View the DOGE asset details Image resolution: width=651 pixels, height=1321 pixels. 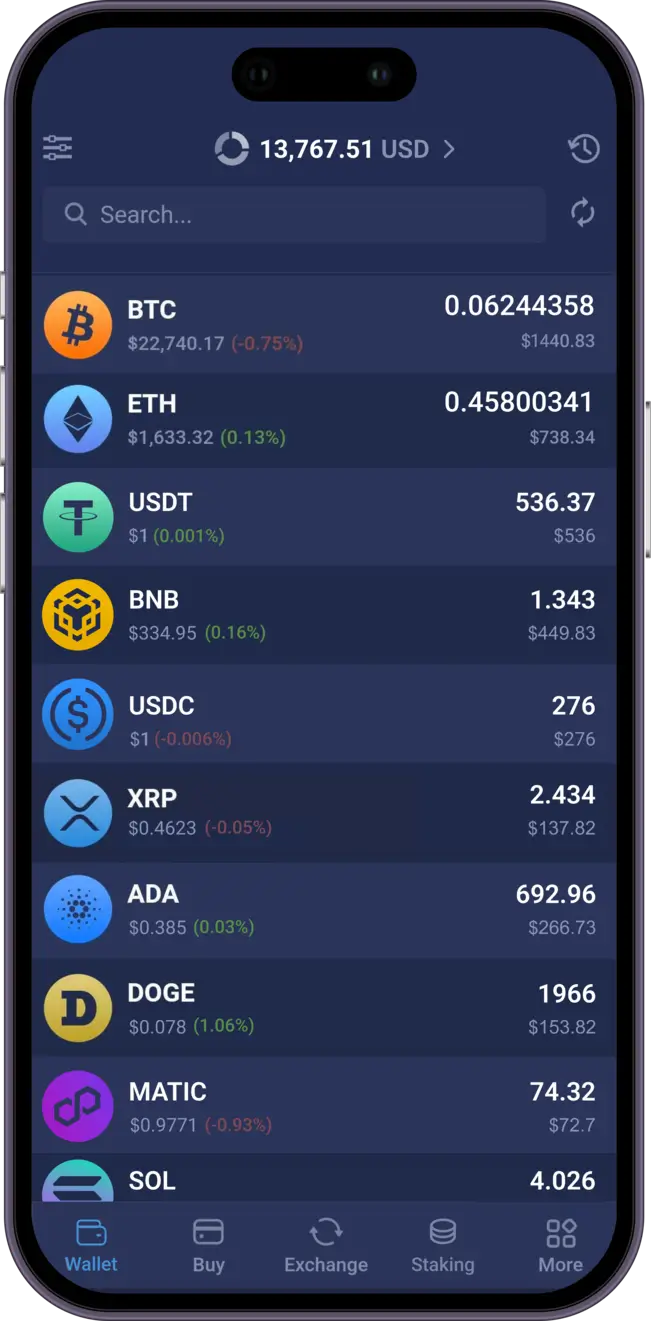coord(324,1008)
